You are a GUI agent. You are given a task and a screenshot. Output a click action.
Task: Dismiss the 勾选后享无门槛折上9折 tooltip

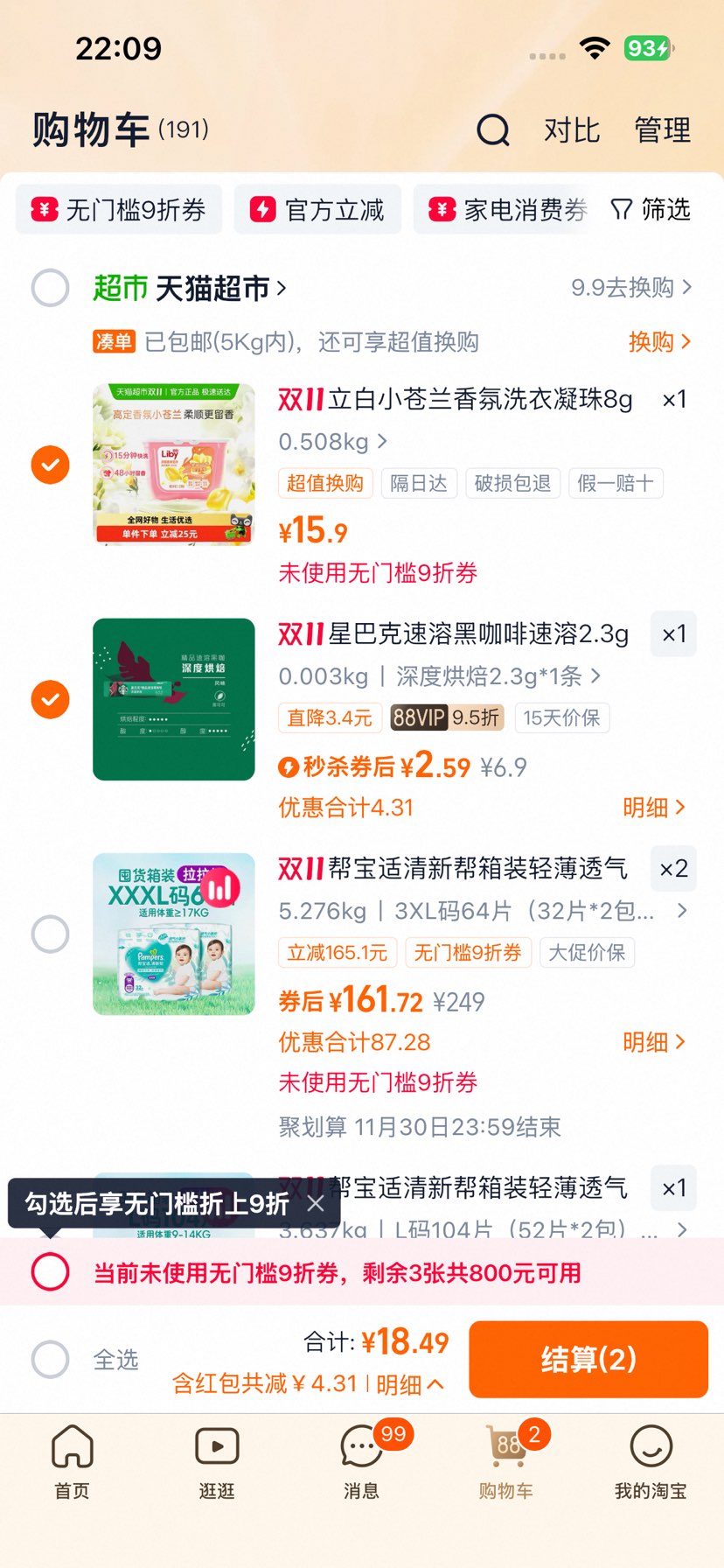[x=317, y=1203]
